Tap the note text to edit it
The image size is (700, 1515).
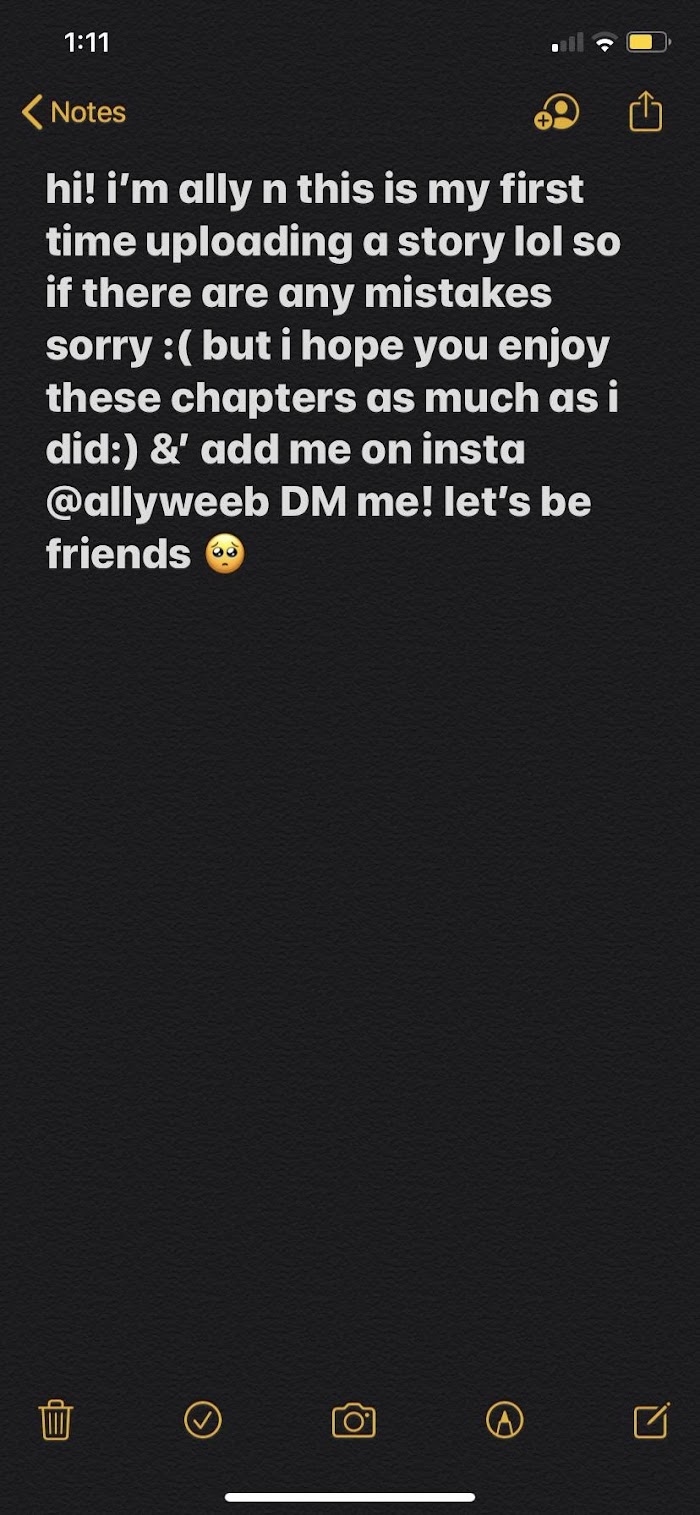point(333,371)
